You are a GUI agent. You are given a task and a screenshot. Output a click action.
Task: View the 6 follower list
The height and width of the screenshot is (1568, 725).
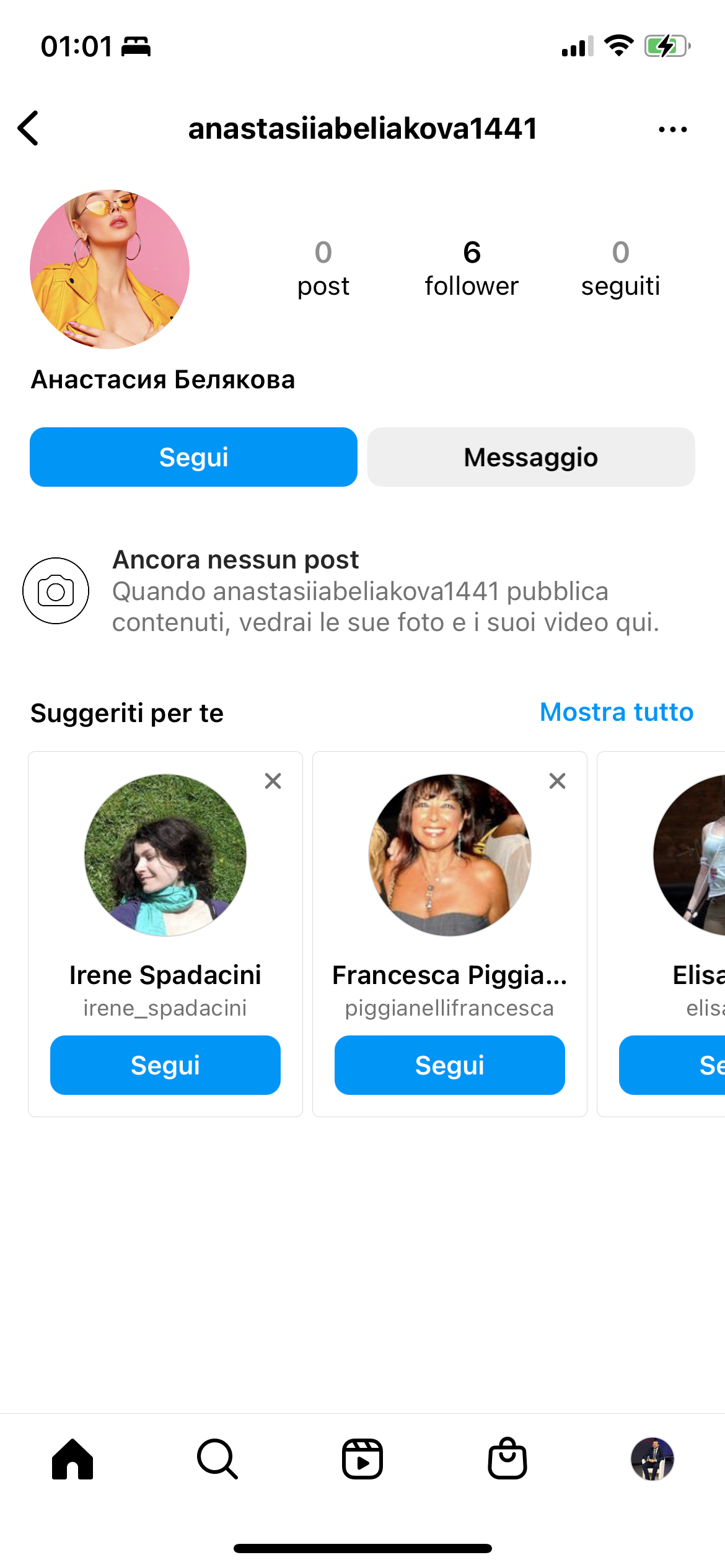point(471,269)
